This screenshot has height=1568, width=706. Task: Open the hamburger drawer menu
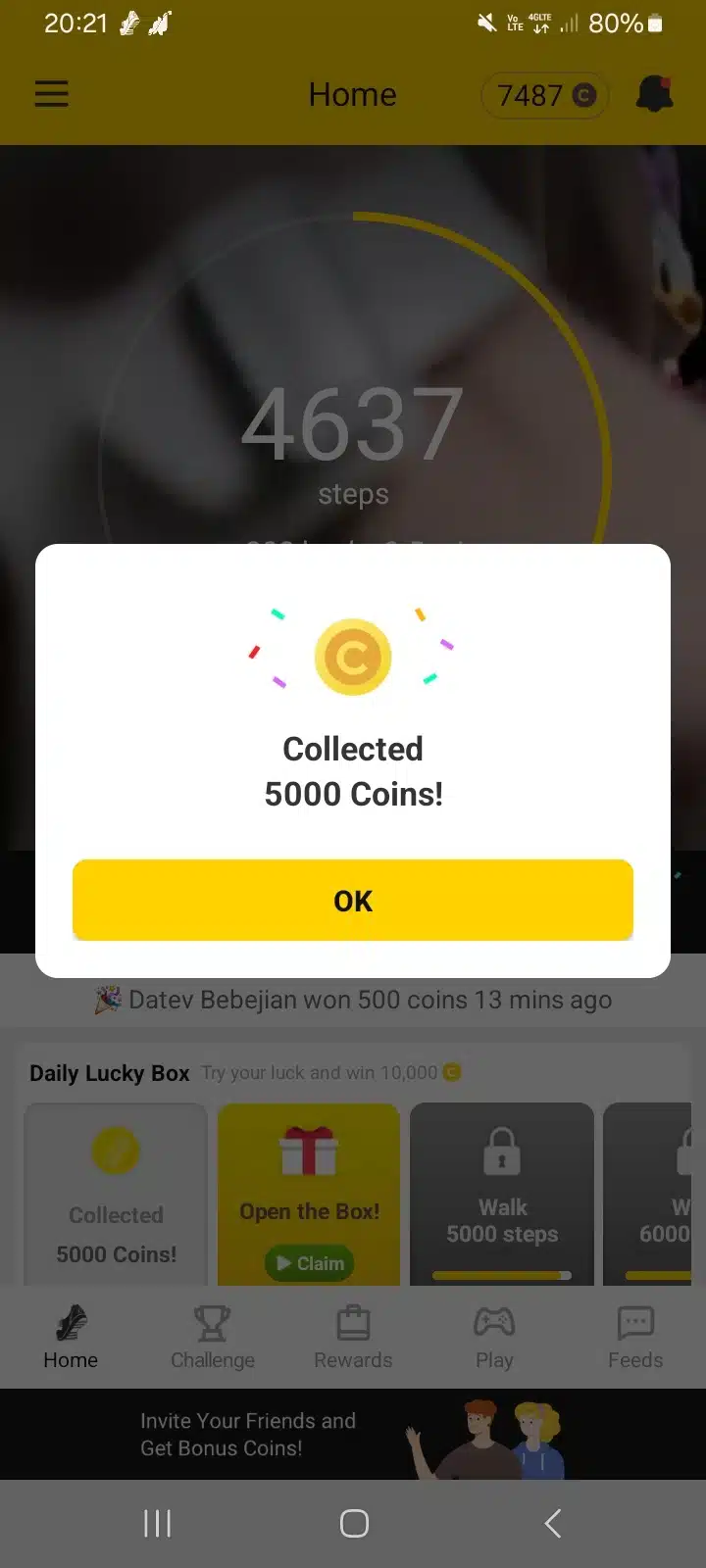click(52, 94)
